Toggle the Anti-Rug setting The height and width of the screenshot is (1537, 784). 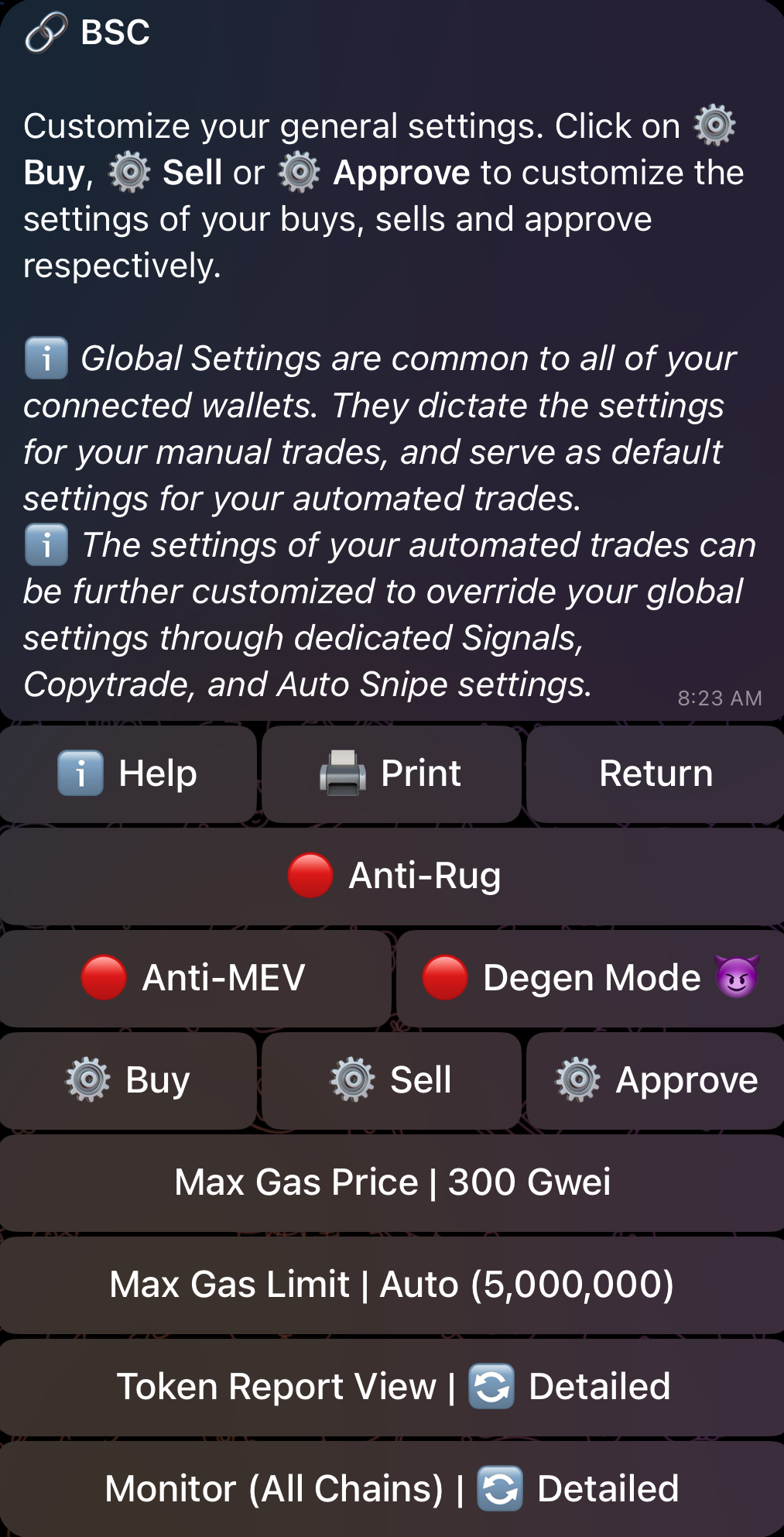pyautogui.click(x=392, y=876)
